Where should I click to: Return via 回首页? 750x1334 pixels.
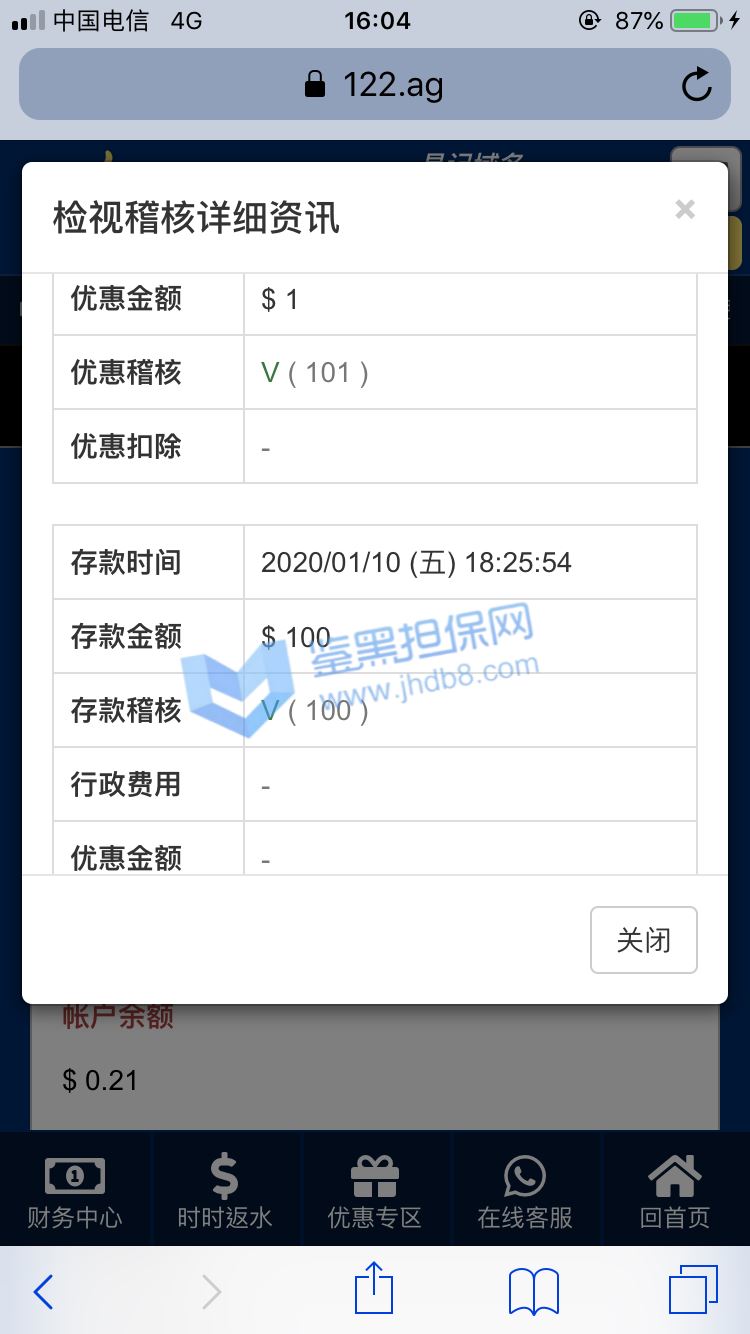point(675,1190)
